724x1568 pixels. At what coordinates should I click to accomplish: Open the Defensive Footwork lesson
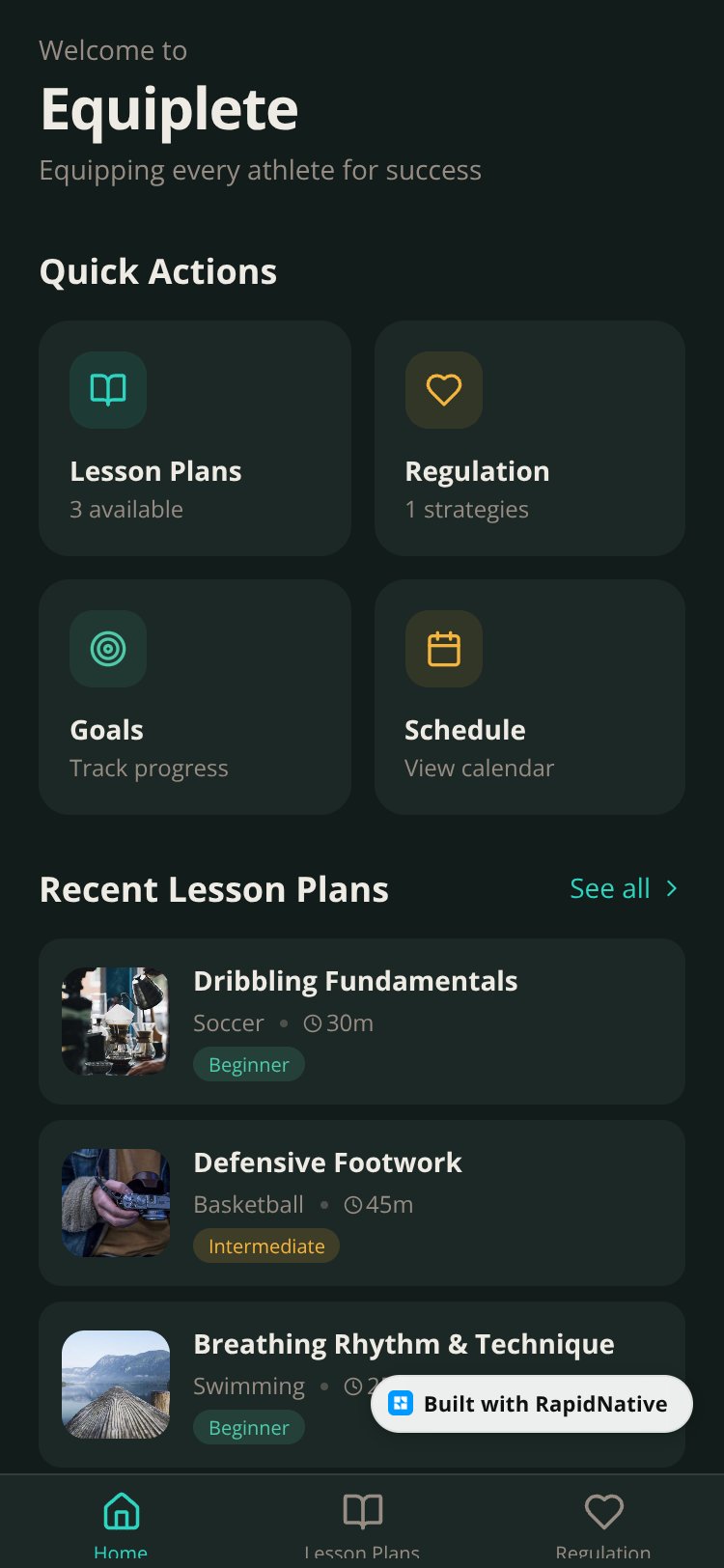point(362,1203)
